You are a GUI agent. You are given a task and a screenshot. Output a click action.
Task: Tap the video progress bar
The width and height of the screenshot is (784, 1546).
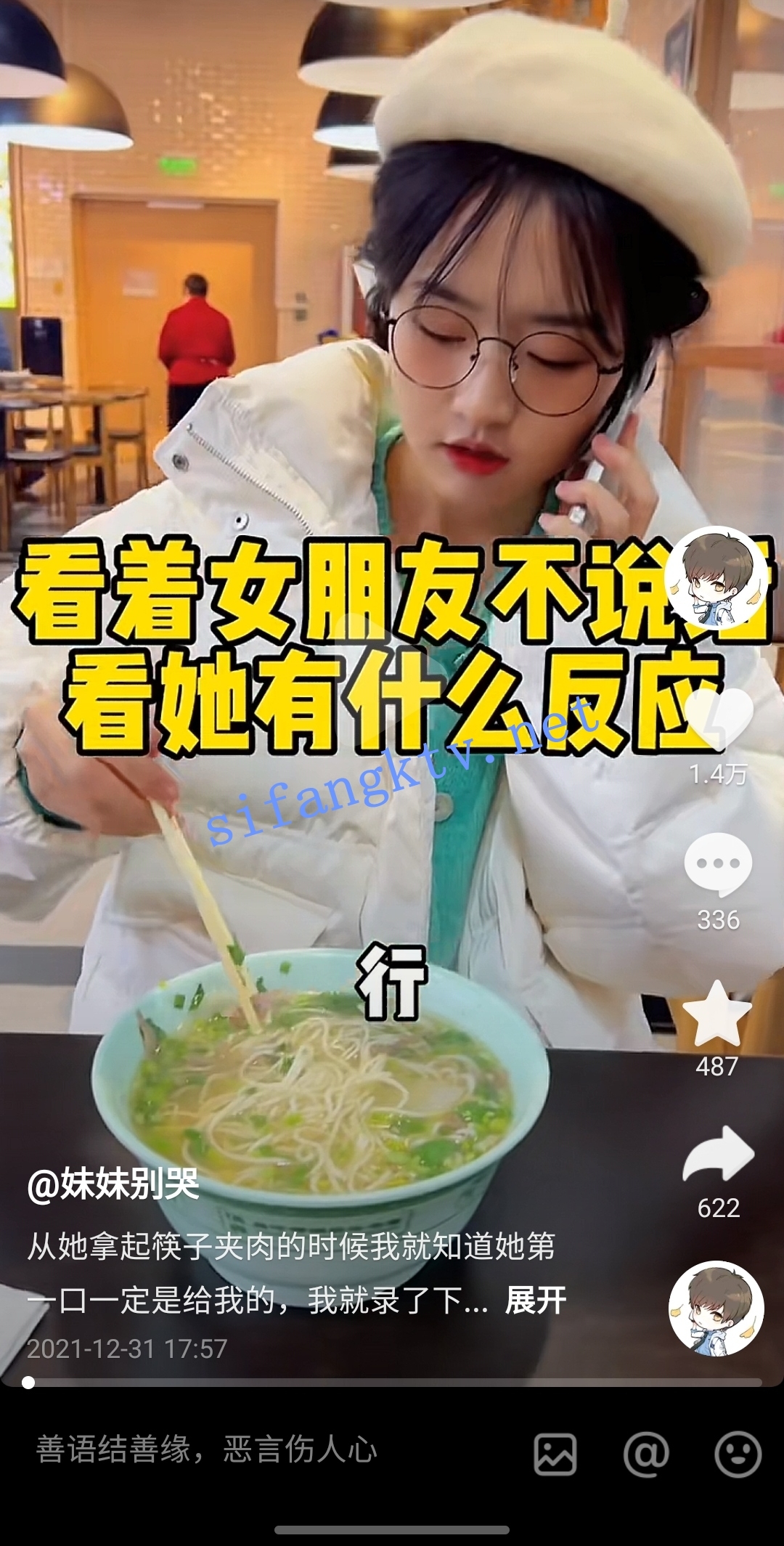tap(392, 1383)
